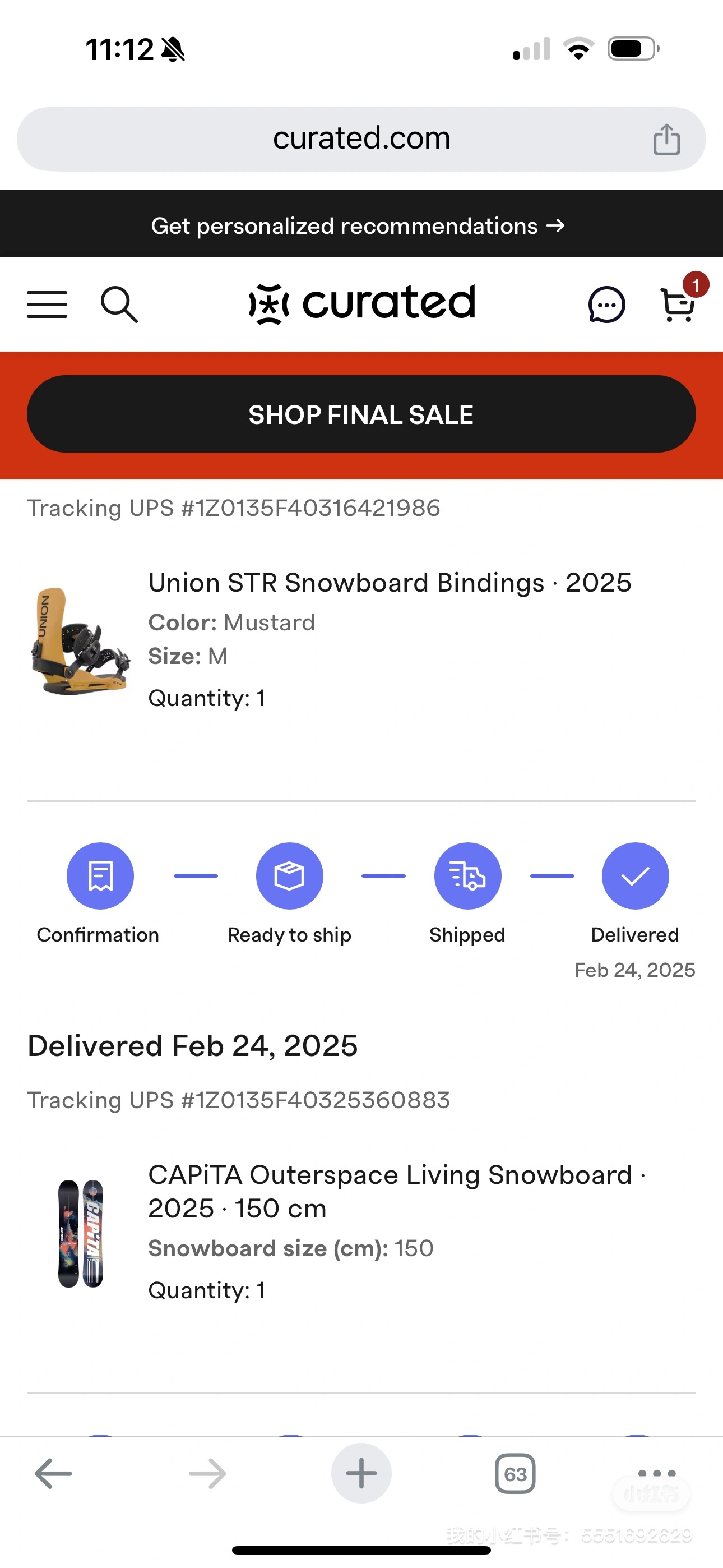Share the page from the address bar

coord(666,140)
